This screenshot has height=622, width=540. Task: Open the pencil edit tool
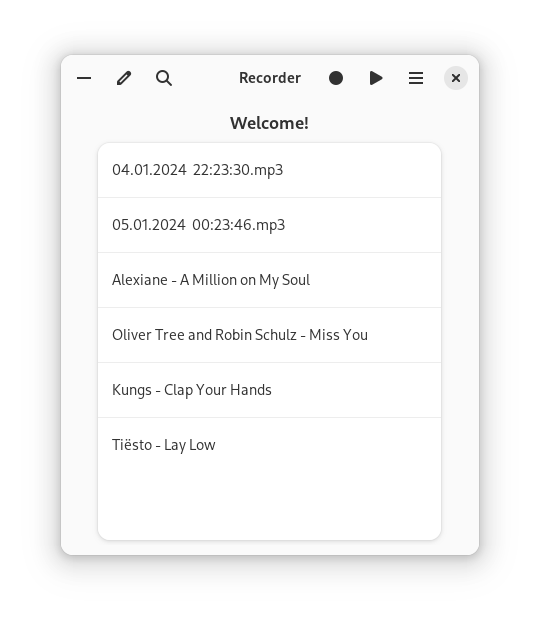(x=124, y=78)
